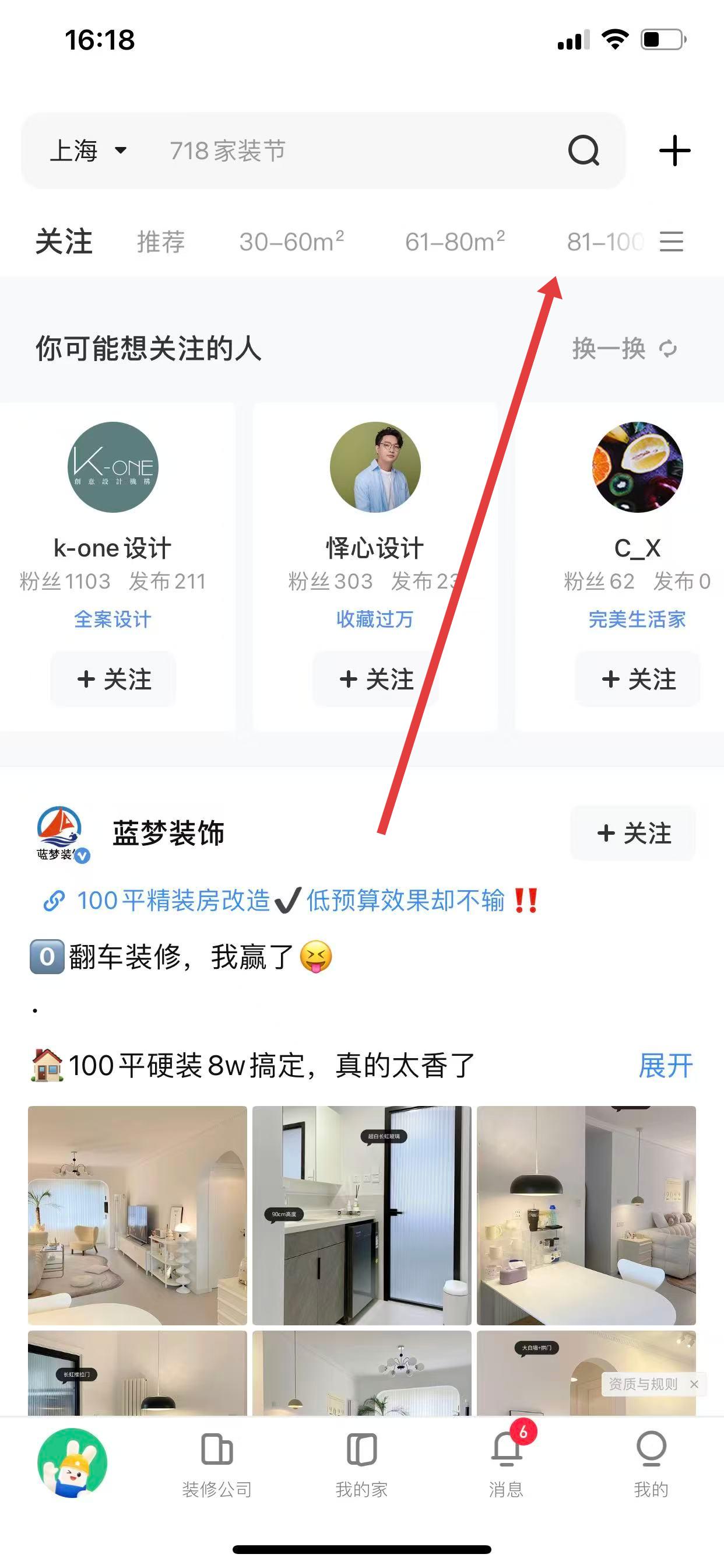This screenshot has height=1568, width=724.
Task: Open the category list menu icon
Action: 671,242
